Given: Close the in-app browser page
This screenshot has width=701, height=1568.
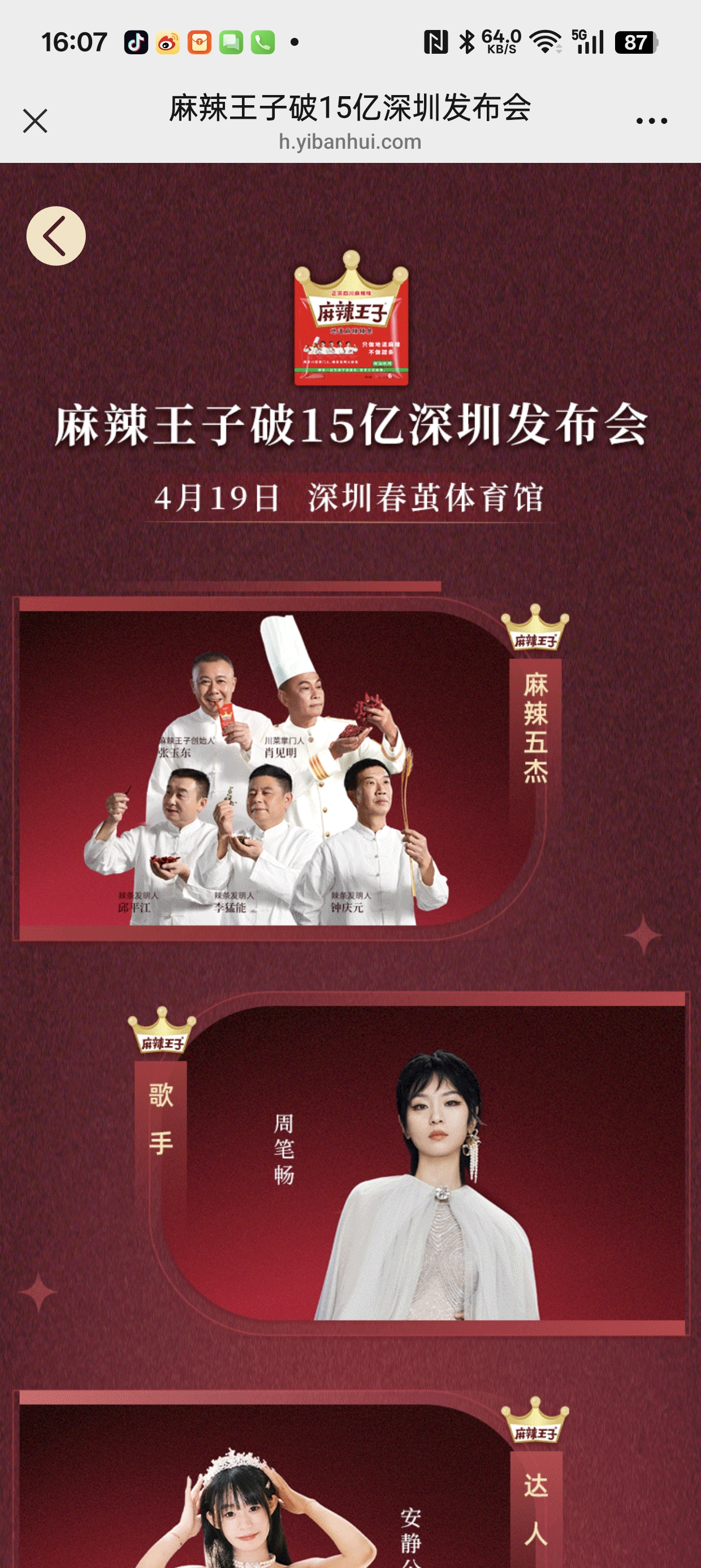Looking at the screenshot, I should point(35,120).
